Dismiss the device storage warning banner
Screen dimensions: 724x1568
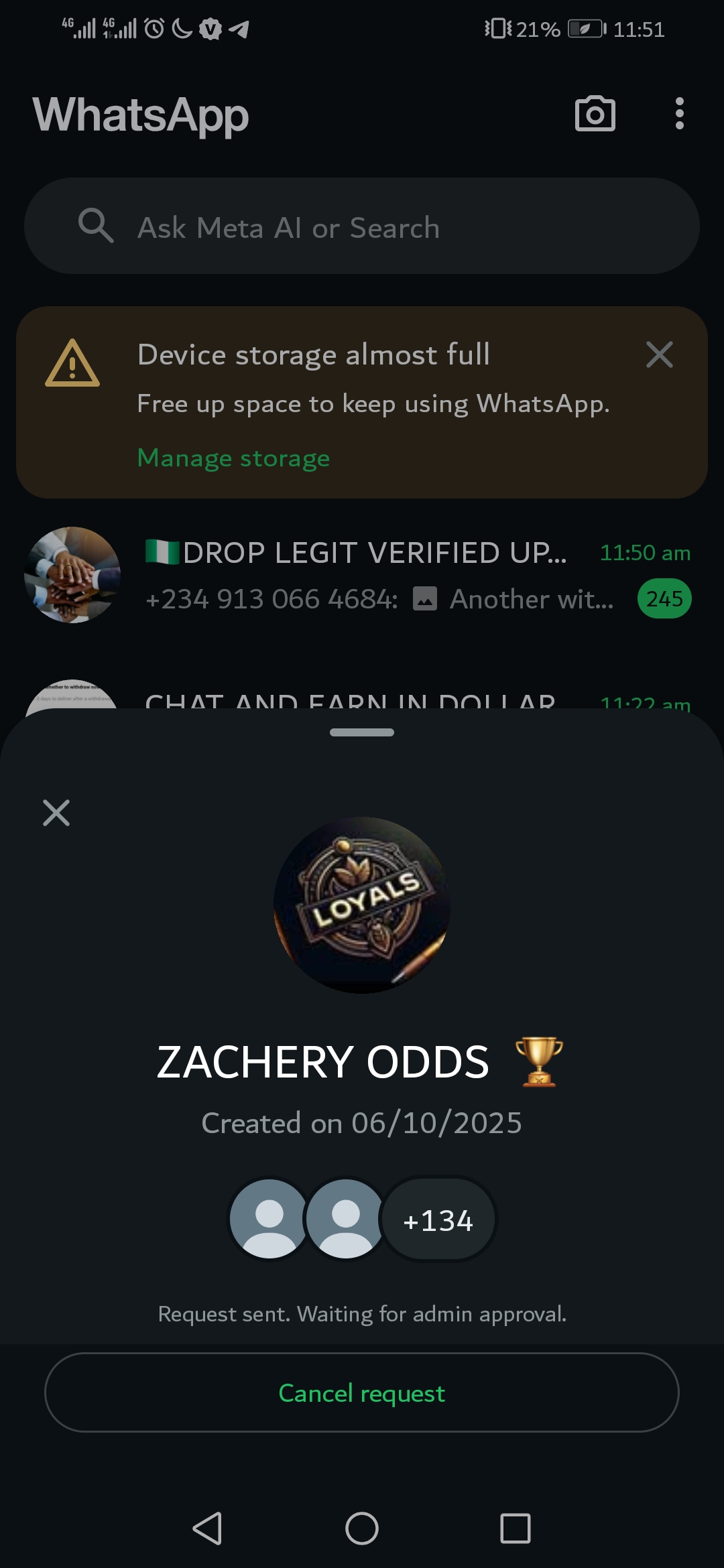(x=659, y=354)
